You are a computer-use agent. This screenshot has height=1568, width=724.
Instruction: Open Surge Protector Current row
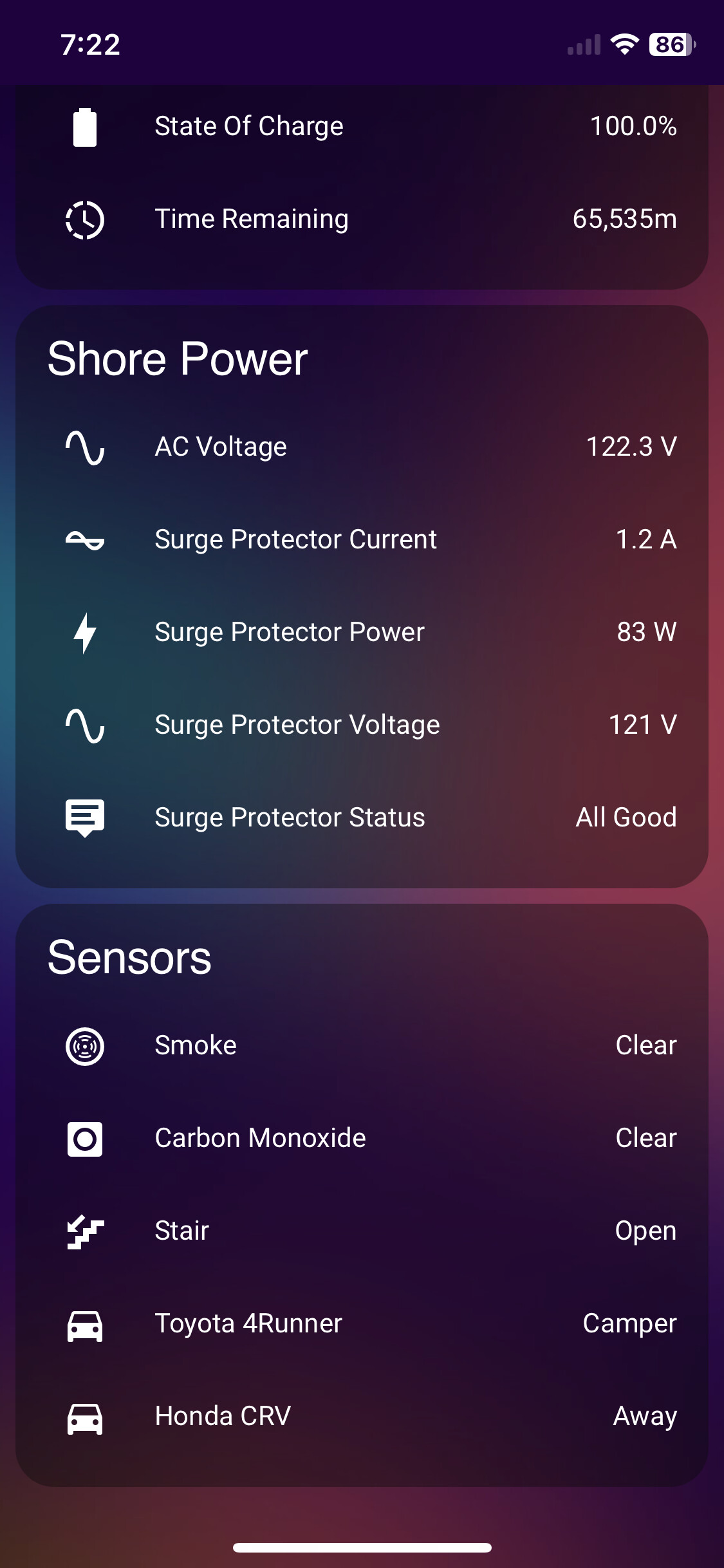[x=362, y=539]
